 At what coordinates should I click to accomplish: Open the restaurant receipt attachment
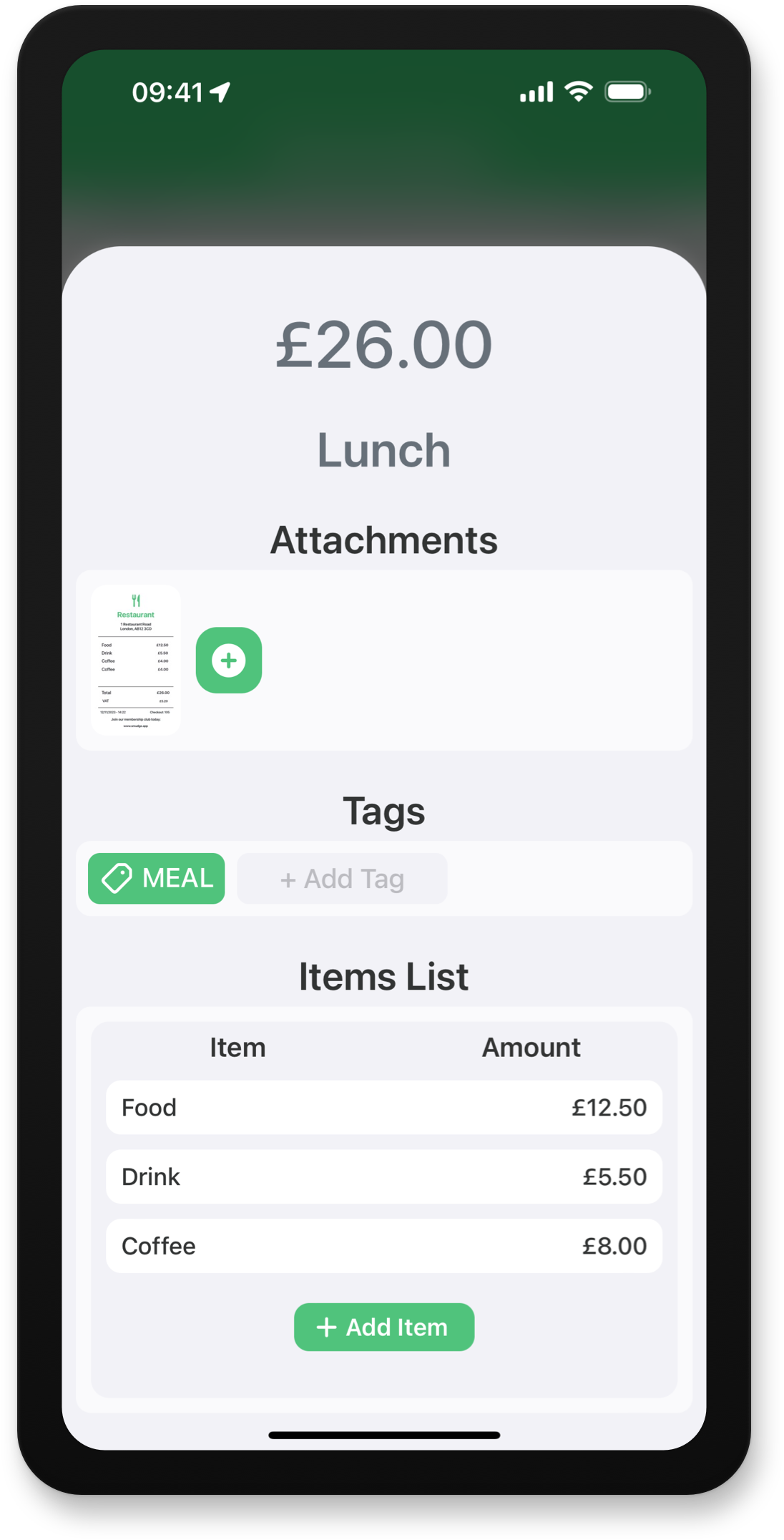[136, 660]
